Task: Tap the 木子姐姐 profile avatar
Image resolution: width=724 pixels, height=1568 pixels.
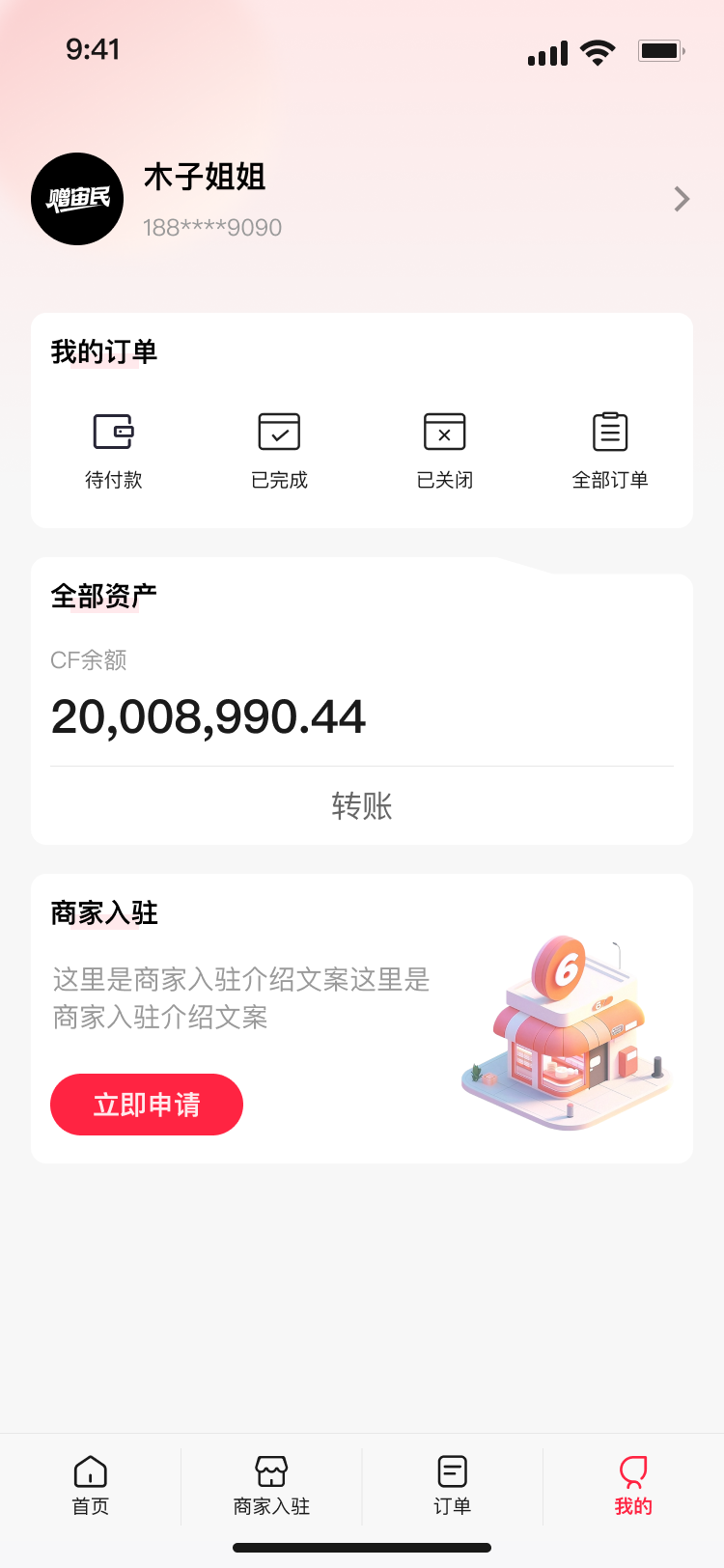Action: (x=77, y=199)
